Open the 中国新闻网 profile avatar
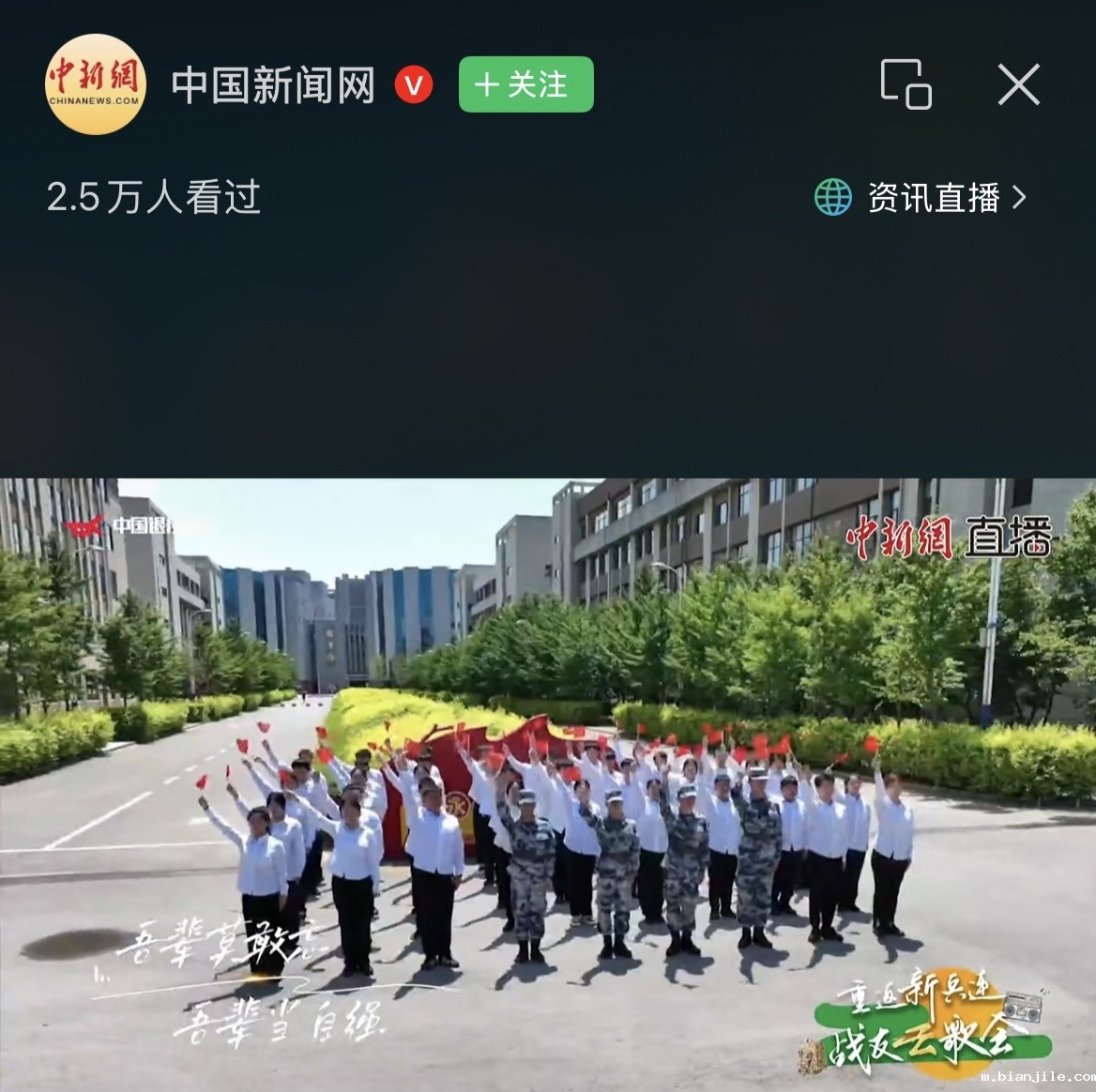Screen dimensions: 1096x1092 [x=96, y=84]
